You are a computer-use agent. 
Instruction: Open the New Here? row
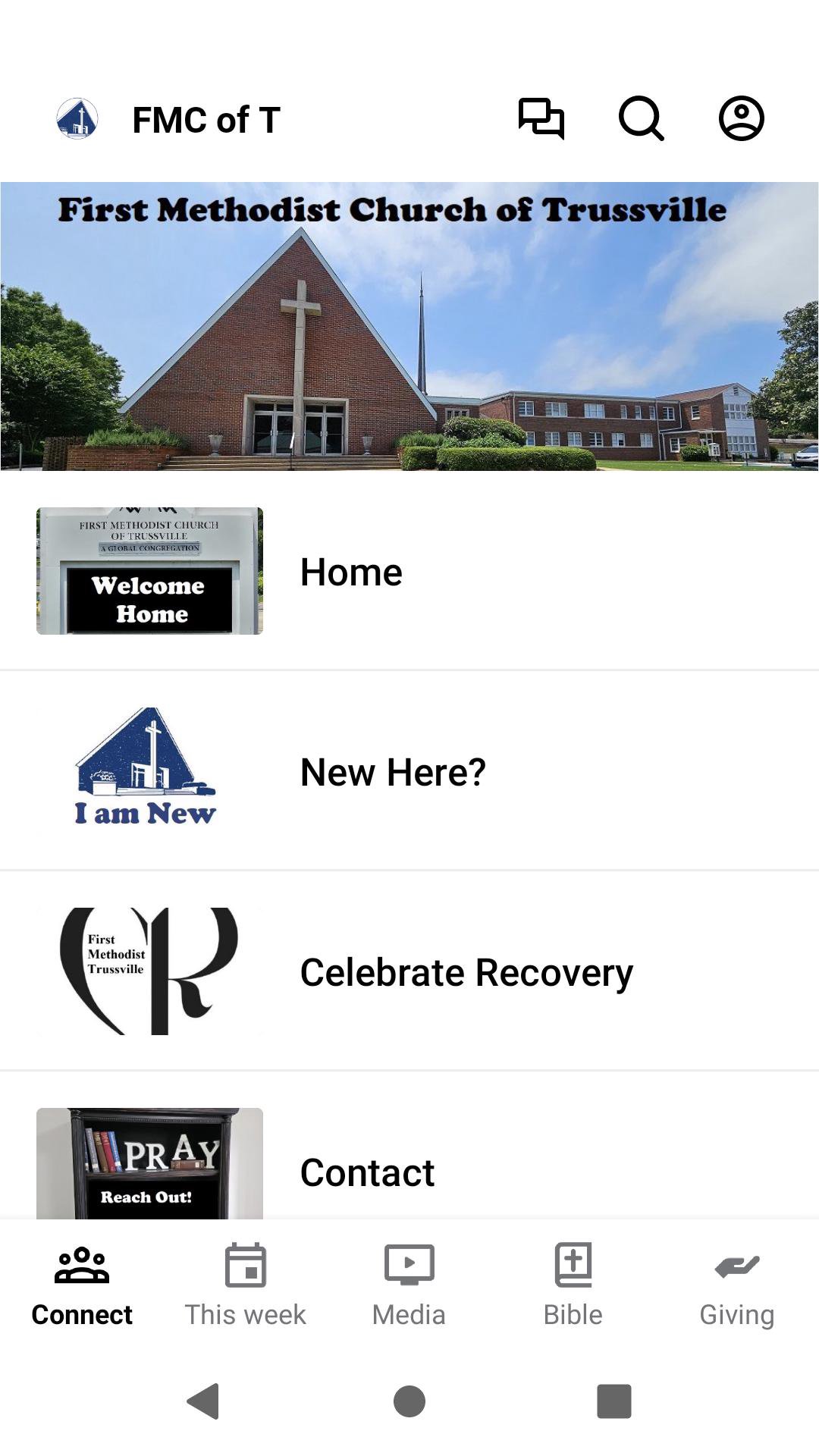(409, 772)
